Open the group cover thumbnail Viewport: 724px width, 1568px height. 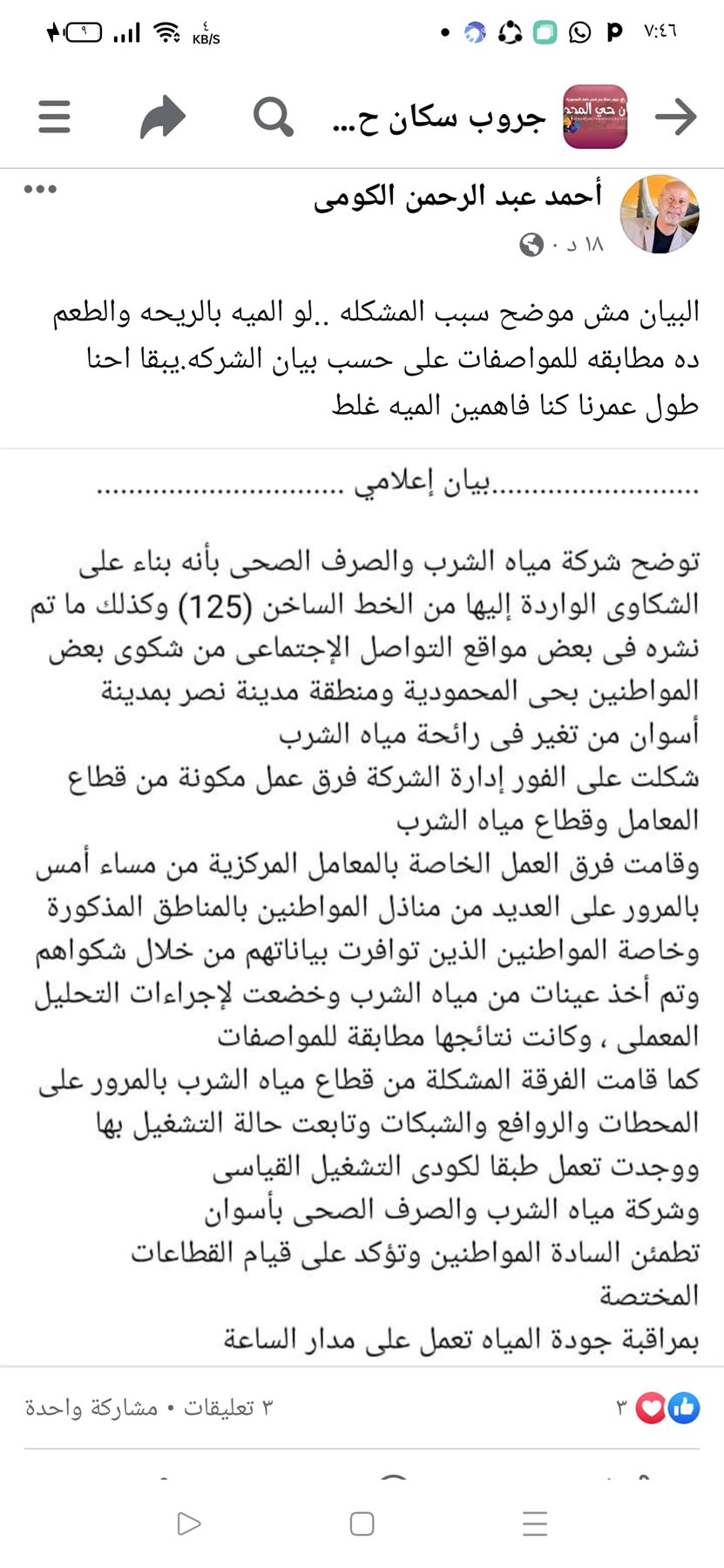click(595, 117)
